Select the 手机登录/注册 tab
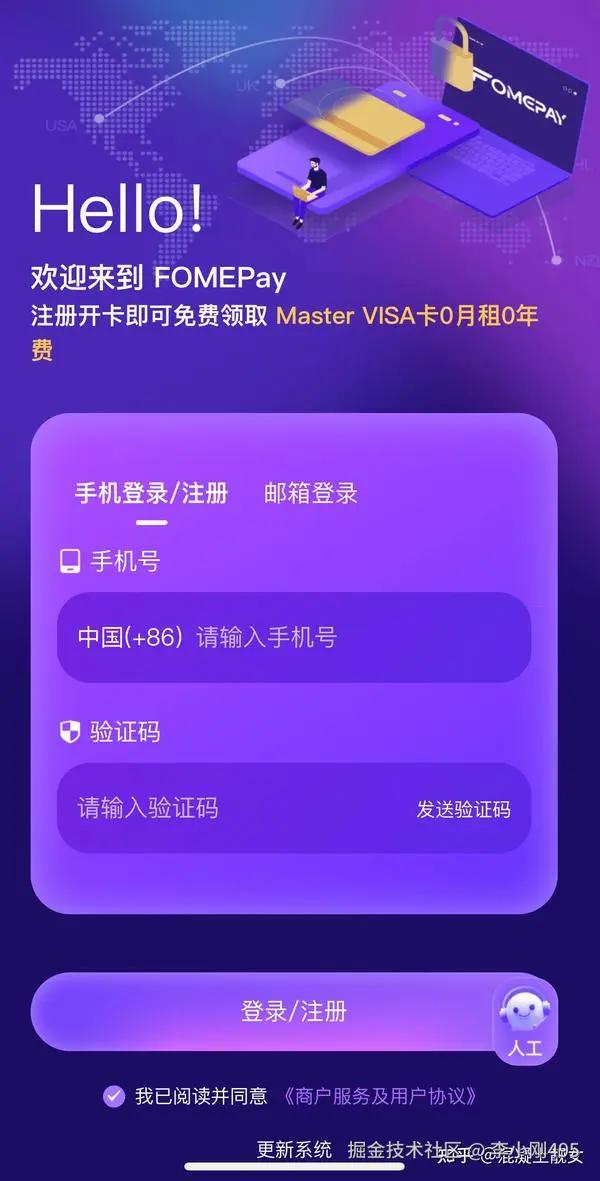 pyautogui.click(x=152, y=493)
